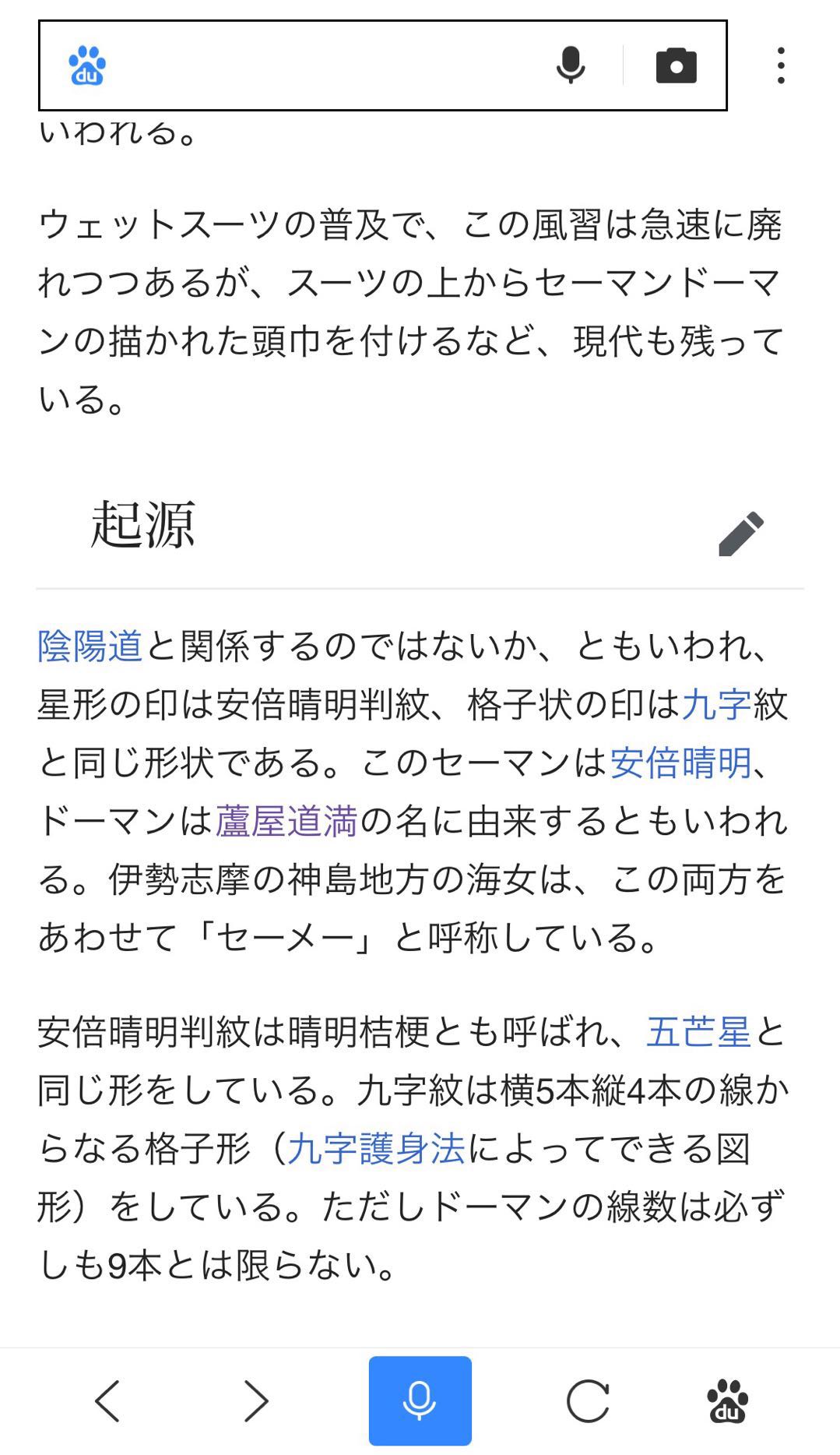Image resolution: width=840 pixels, height=1455 pixels.
Task: Open camera image search
Action: [x=676, y=65]
